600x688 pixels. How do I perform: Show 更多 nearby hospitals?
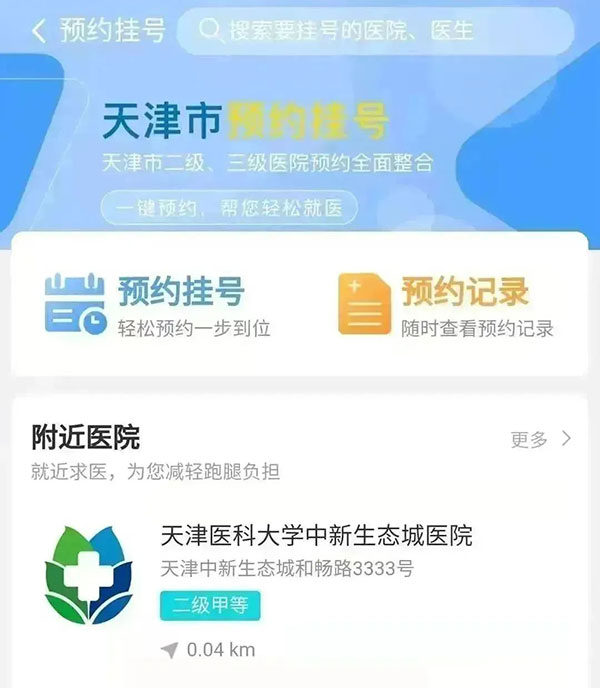(x=540, y=439)
